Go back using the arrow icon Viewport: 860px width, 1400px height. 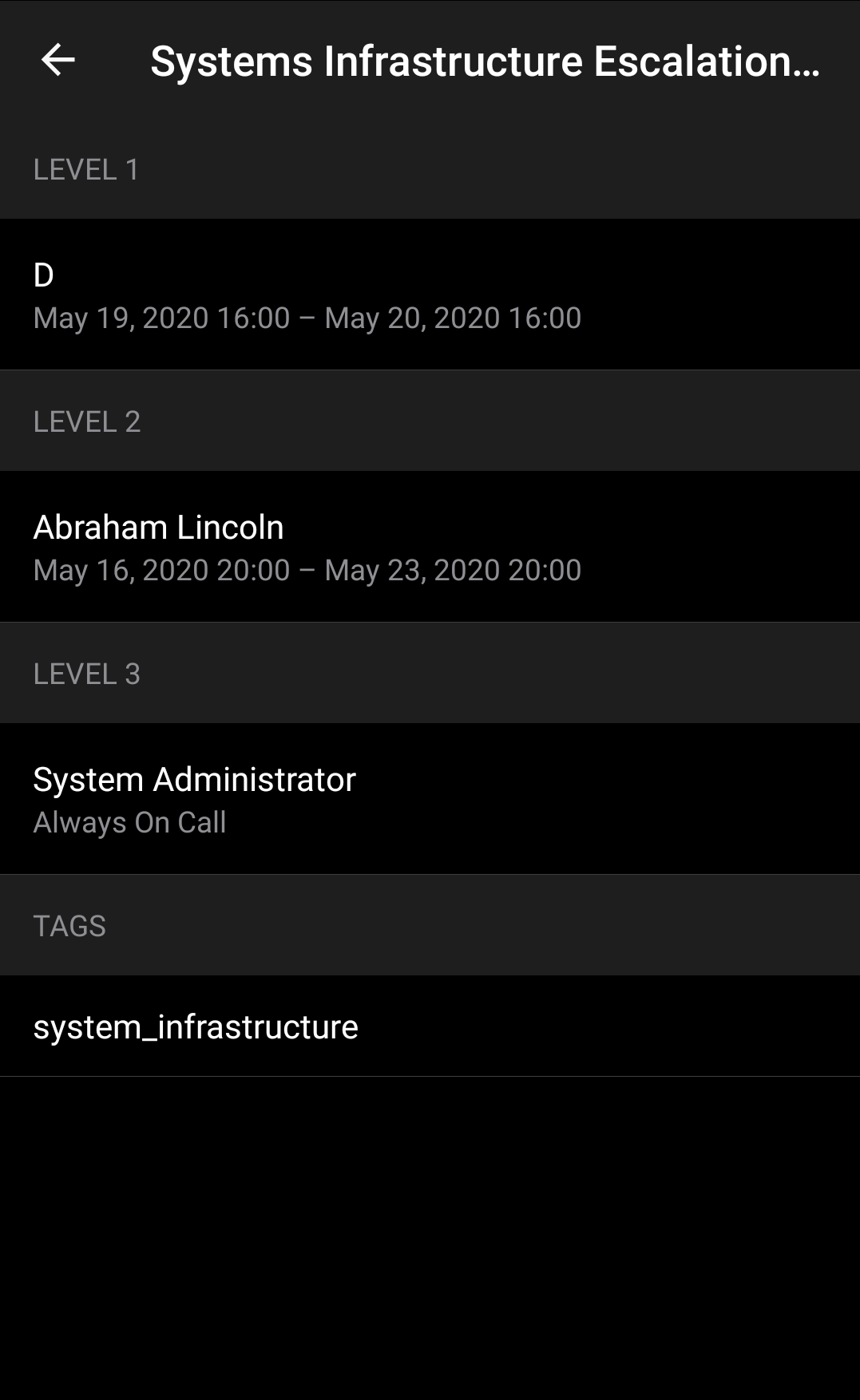pos(57,60)
